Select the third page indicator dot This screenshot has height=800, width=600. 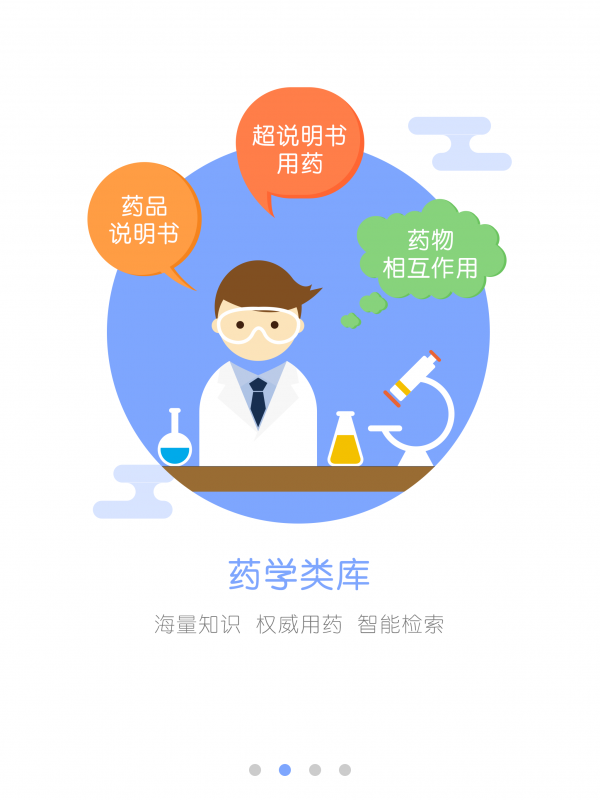point(315,770)
